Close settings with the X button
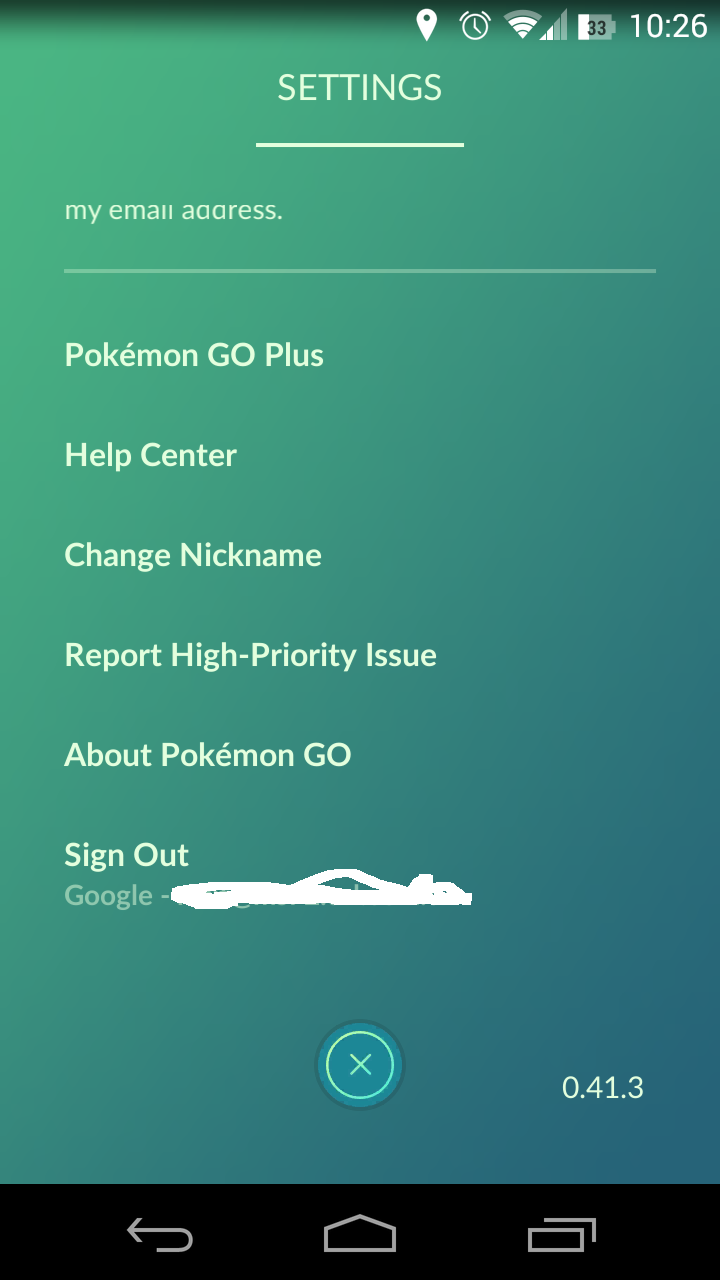Image resolution: width=720 pixels, height=1280 pixels. pos(360,1065)
